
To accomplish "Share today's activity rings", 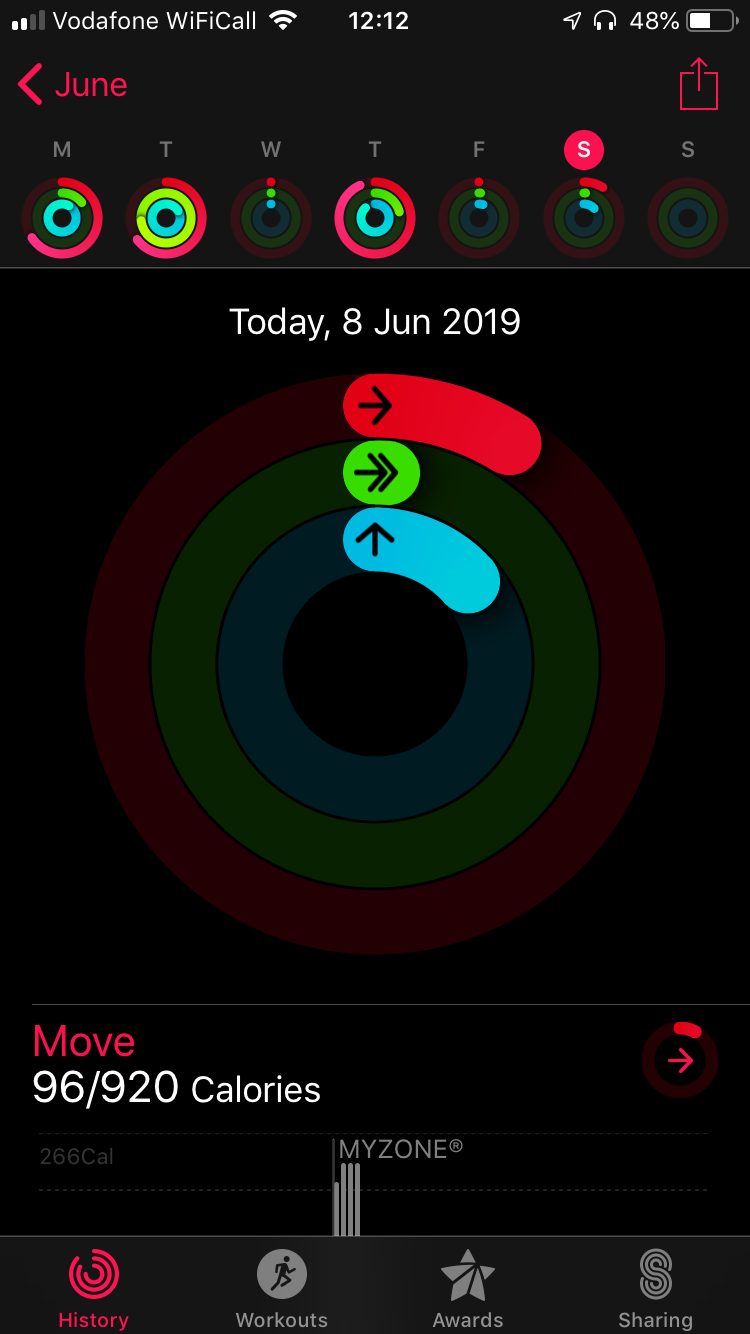I will pos(698,86).
